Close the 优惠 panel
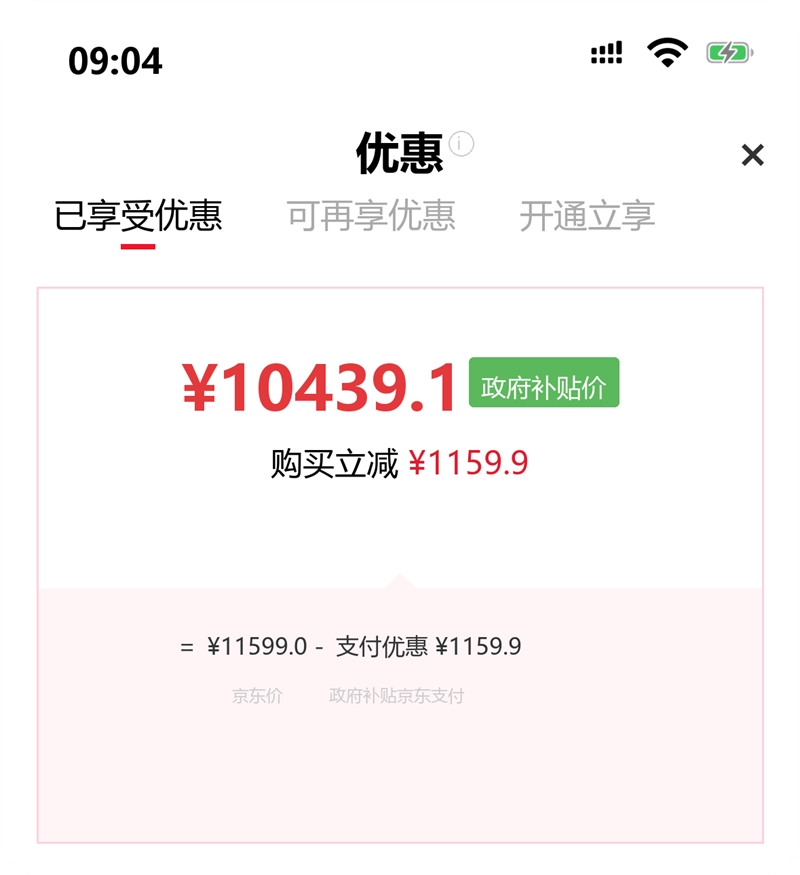 click(752, 155)
